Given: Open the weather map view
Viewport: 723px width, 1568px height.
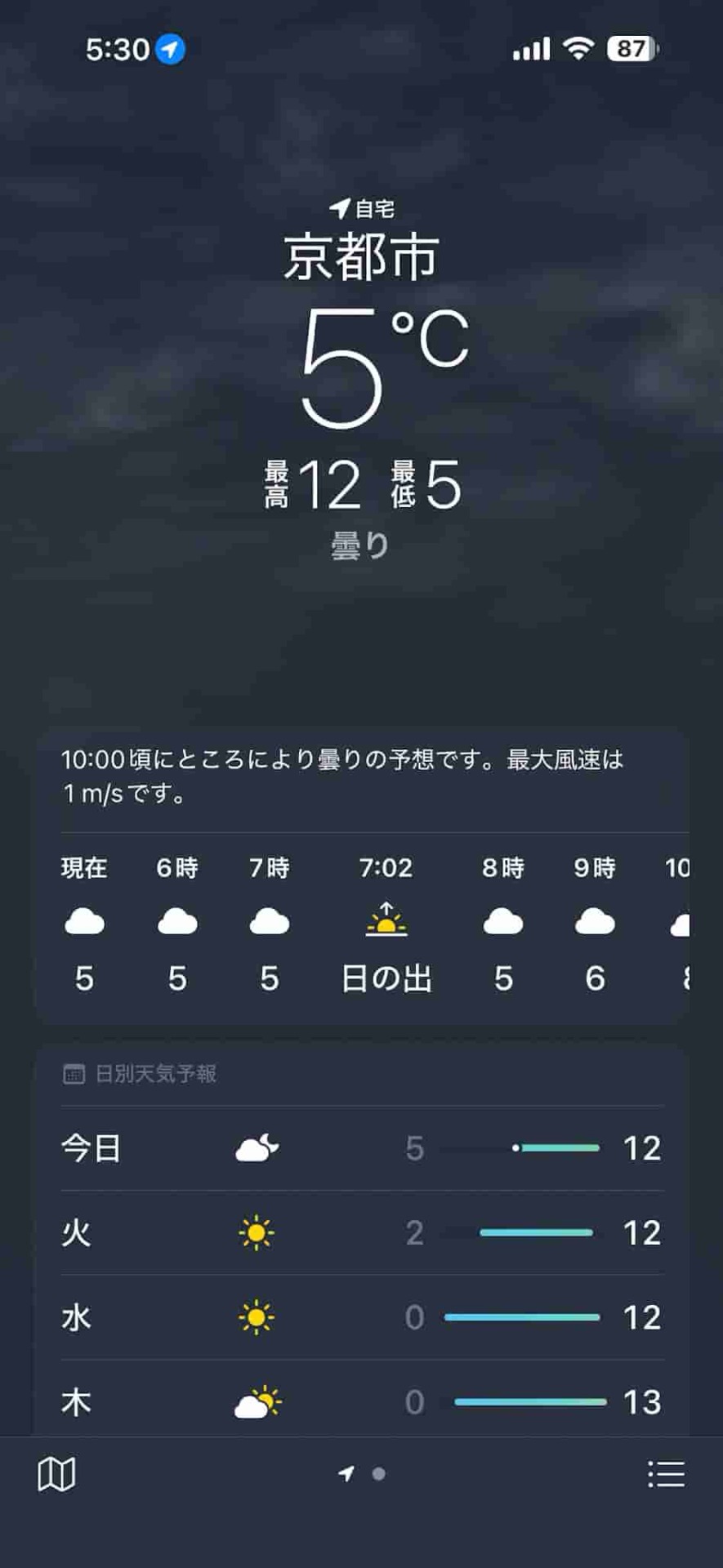Looking at the screenshot, I should click(x=56, y=1474).
